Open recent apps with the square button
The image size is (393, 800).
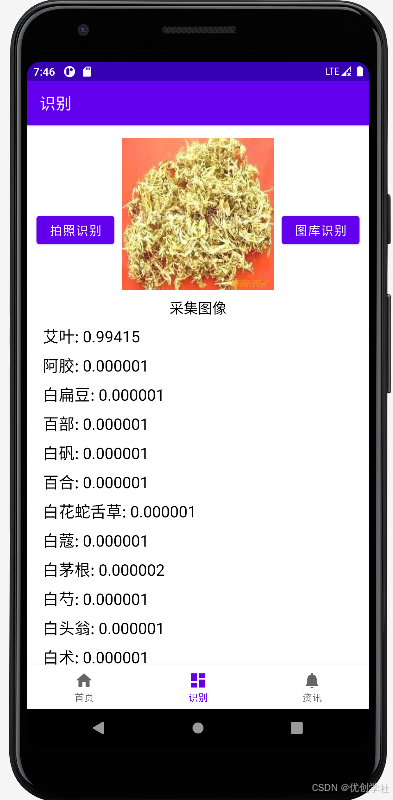pos(297,728)
